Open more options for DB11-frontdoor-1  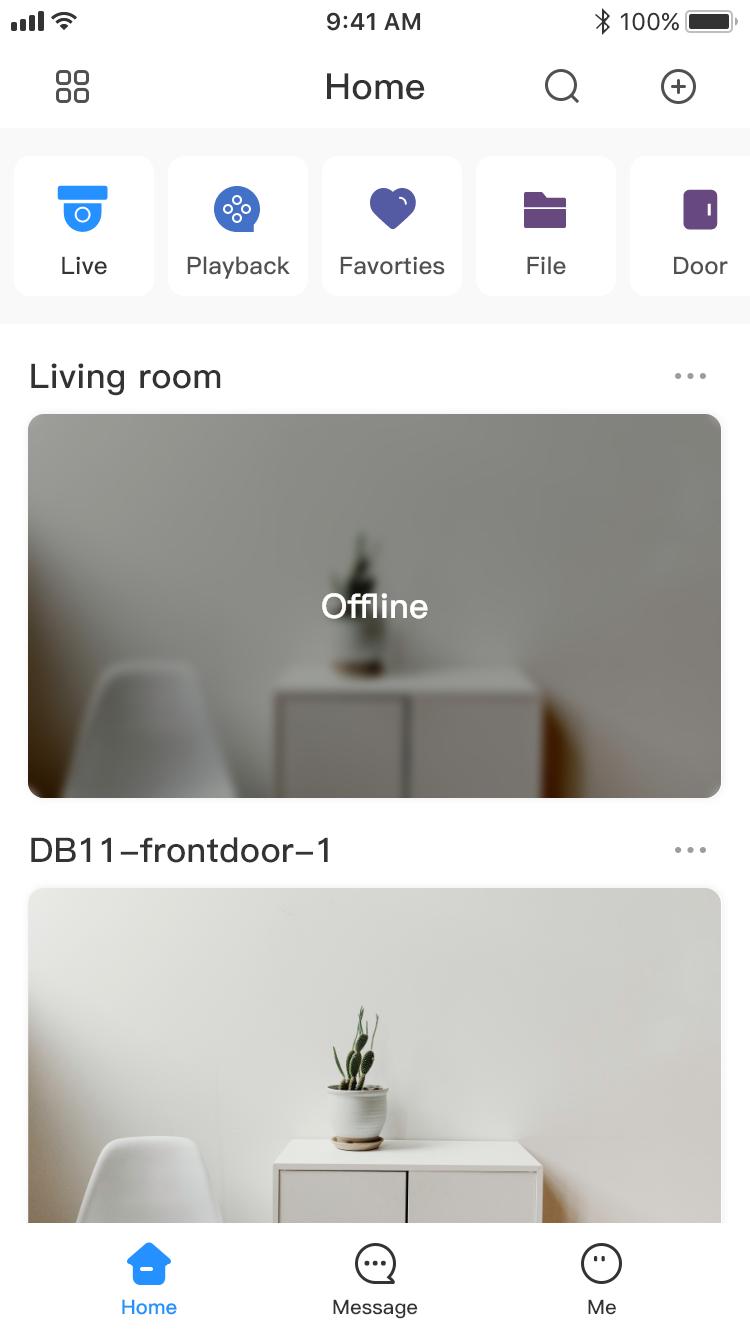pyautogui.click(x=690, y=850)
